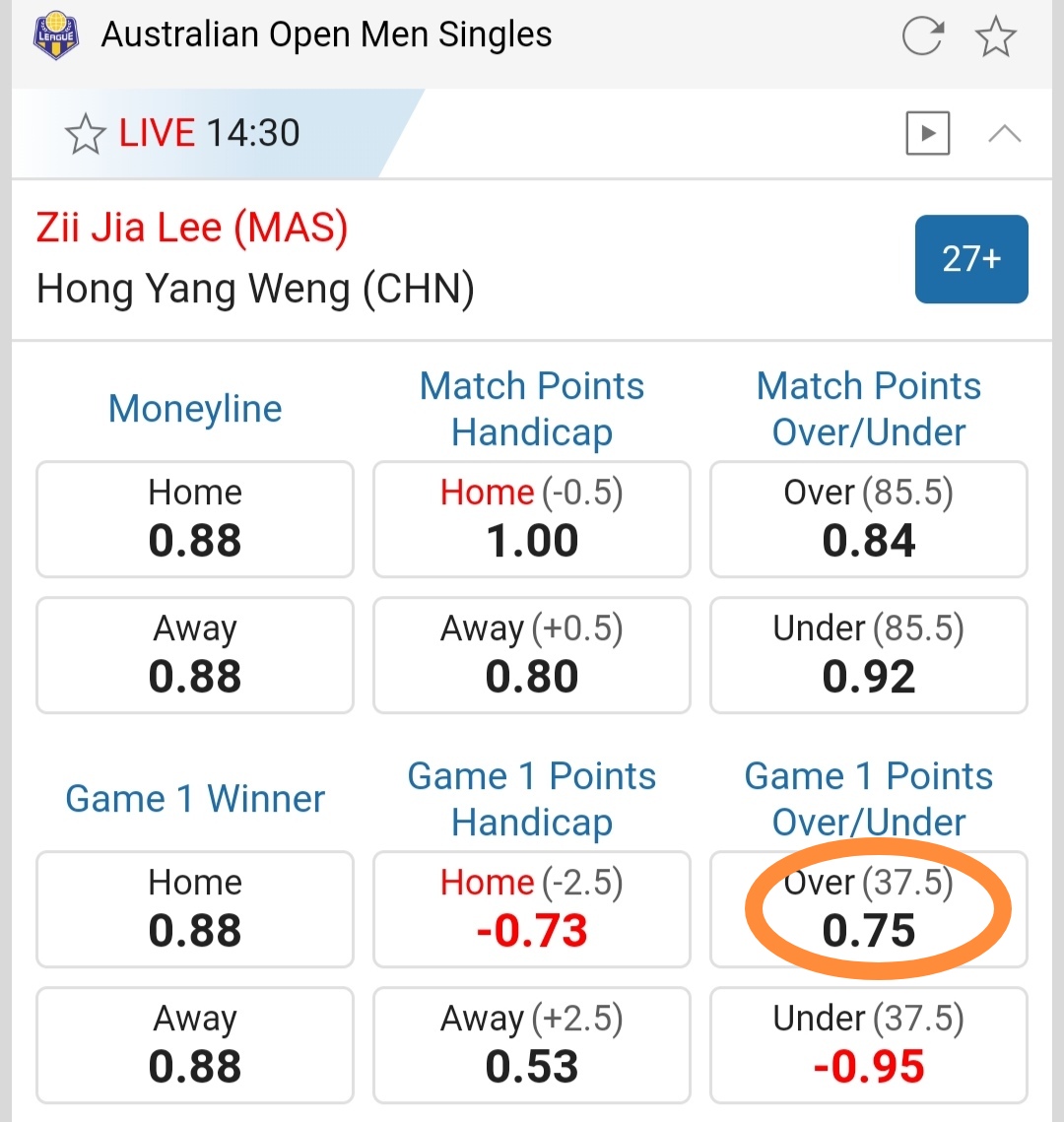Tap Game 1 Points Over (37.5)
Viewport: 1064px width, 1122px height.
click(x=869, y=909)
